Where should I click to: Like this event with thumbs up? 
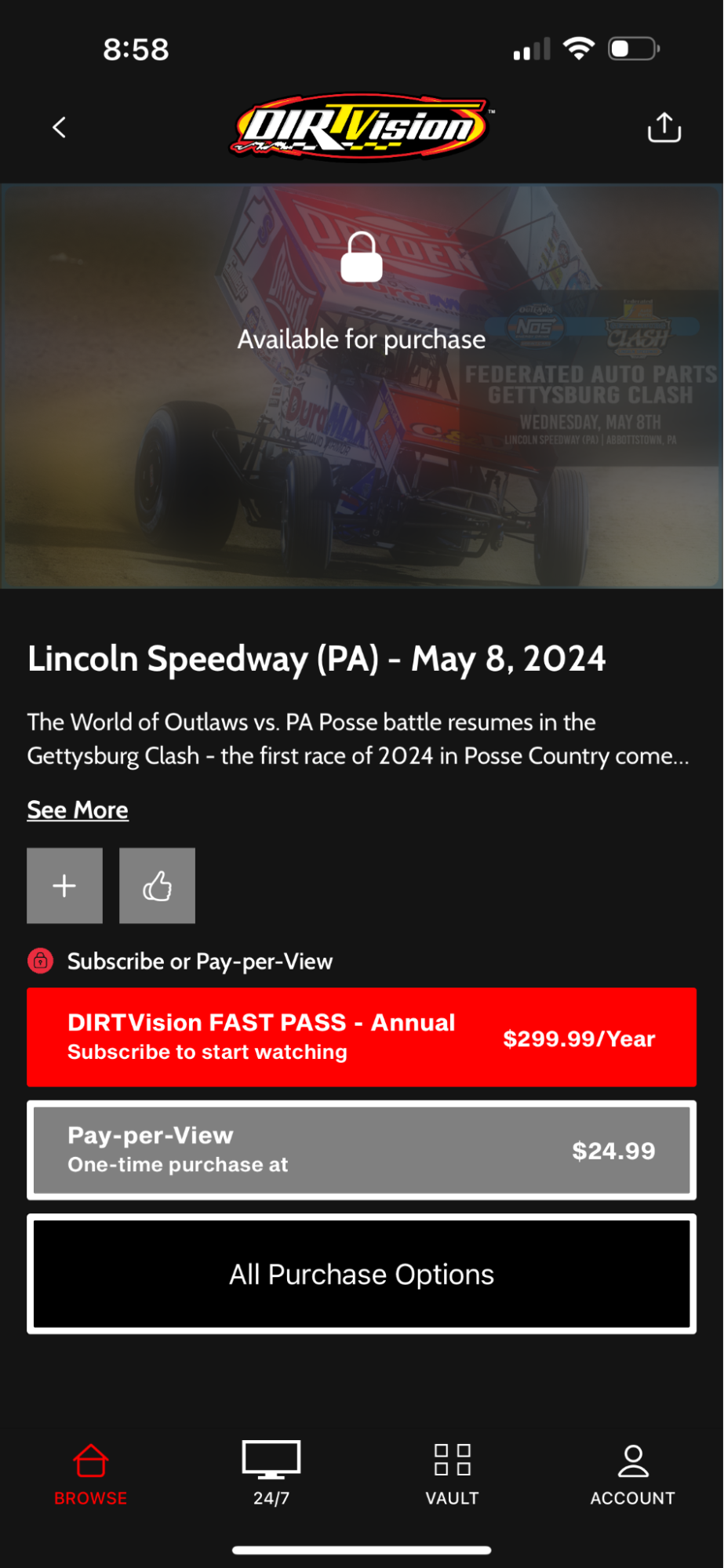point(157,886)
